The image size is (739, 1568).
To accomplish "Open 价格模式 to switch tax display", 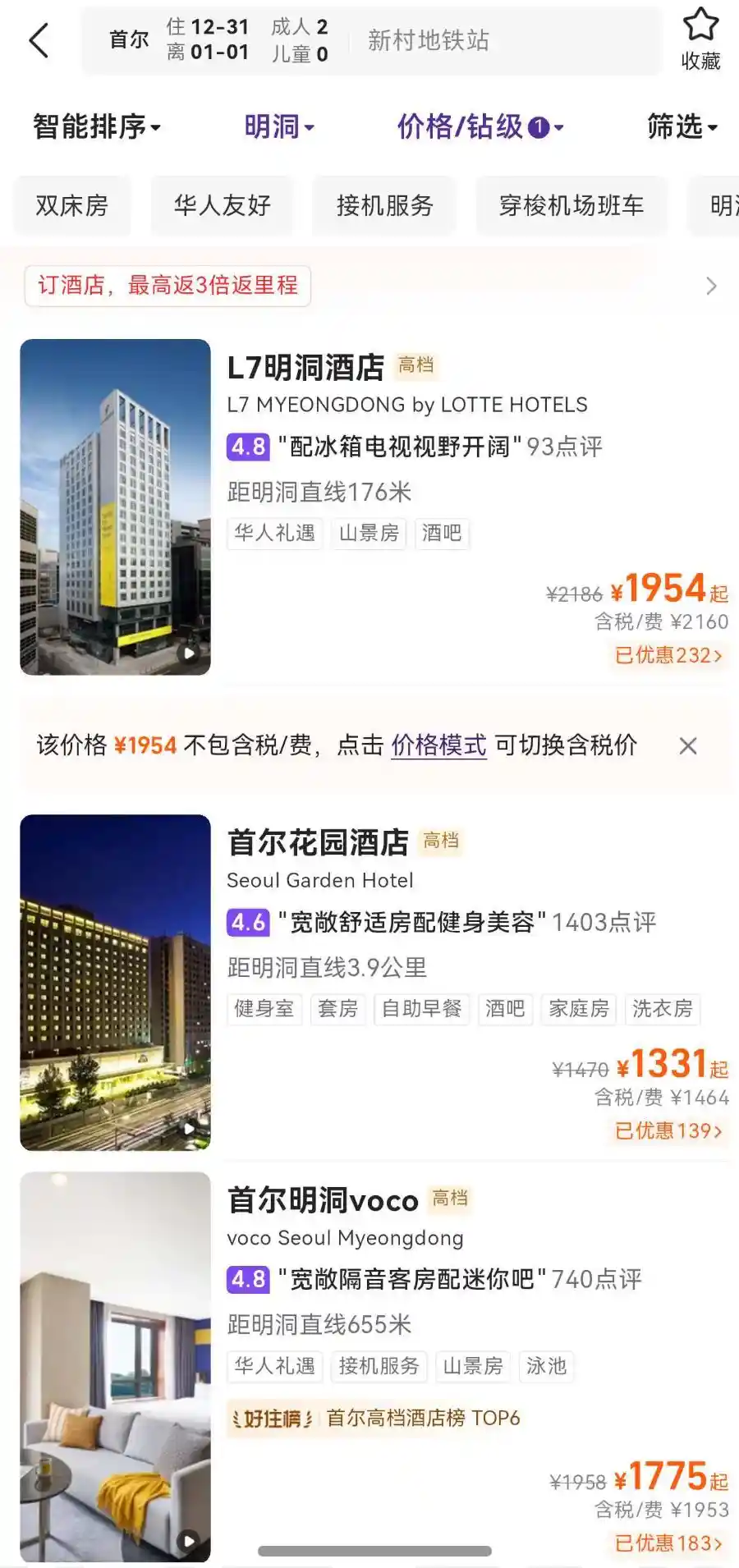I will coord(439,745).
